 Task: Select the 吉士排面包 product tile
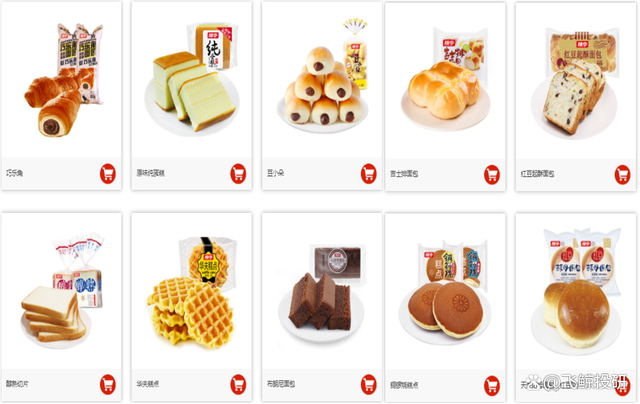point(446,80)
